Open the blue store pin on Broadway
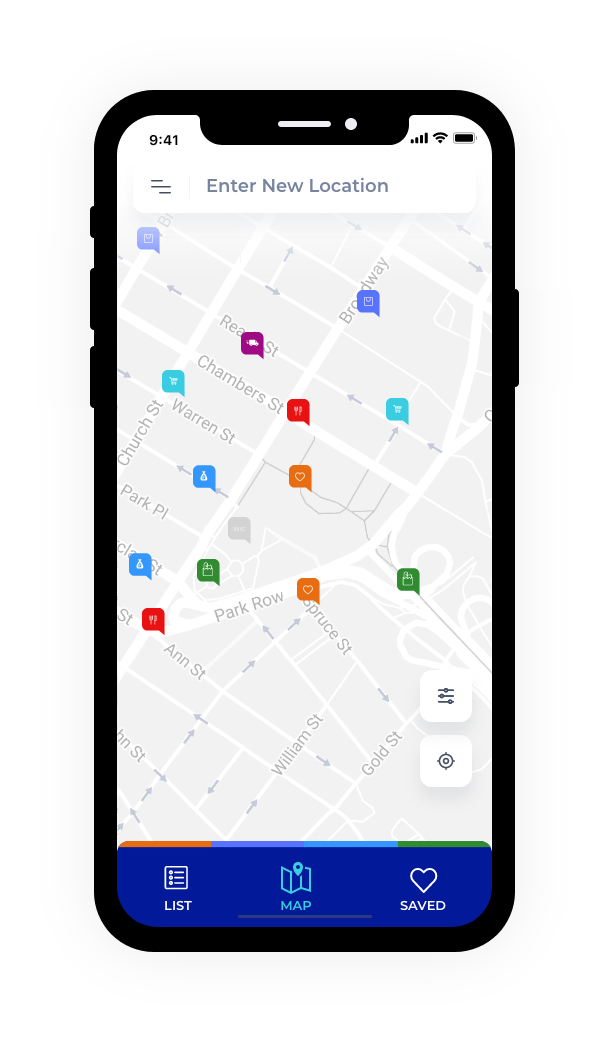This screenshot has height=1042, width=609. [x=368, y=302]
